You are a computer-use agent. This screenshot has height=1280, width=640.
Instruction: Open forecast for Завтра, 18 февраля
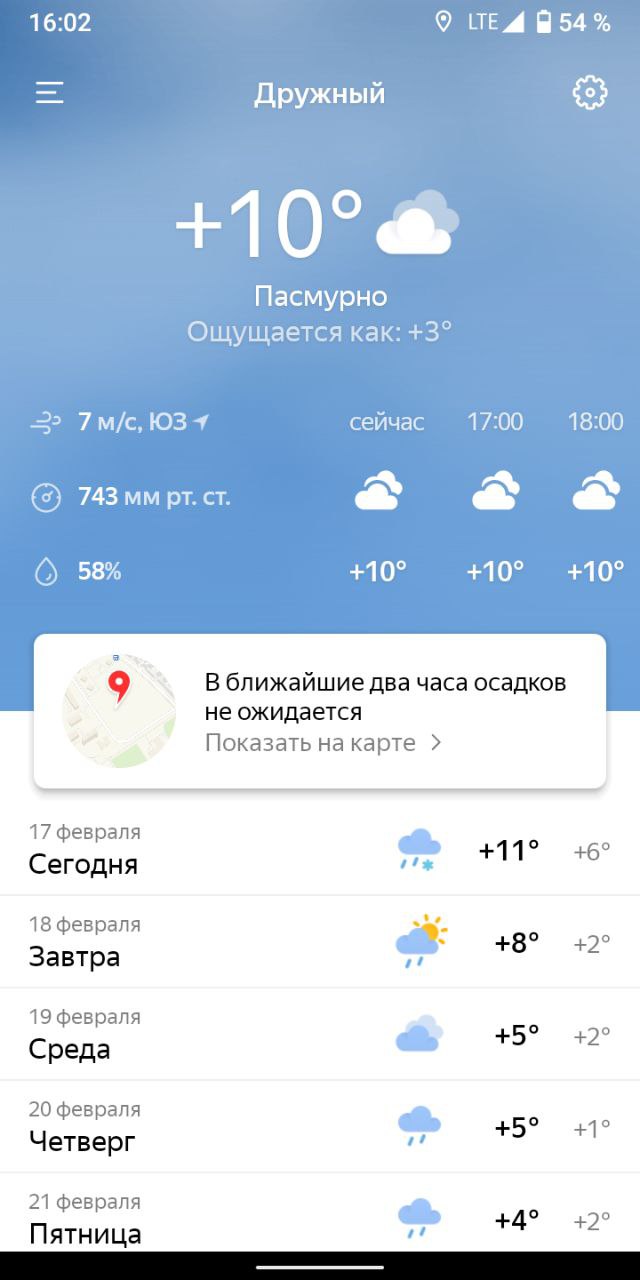tap(320, 942)
